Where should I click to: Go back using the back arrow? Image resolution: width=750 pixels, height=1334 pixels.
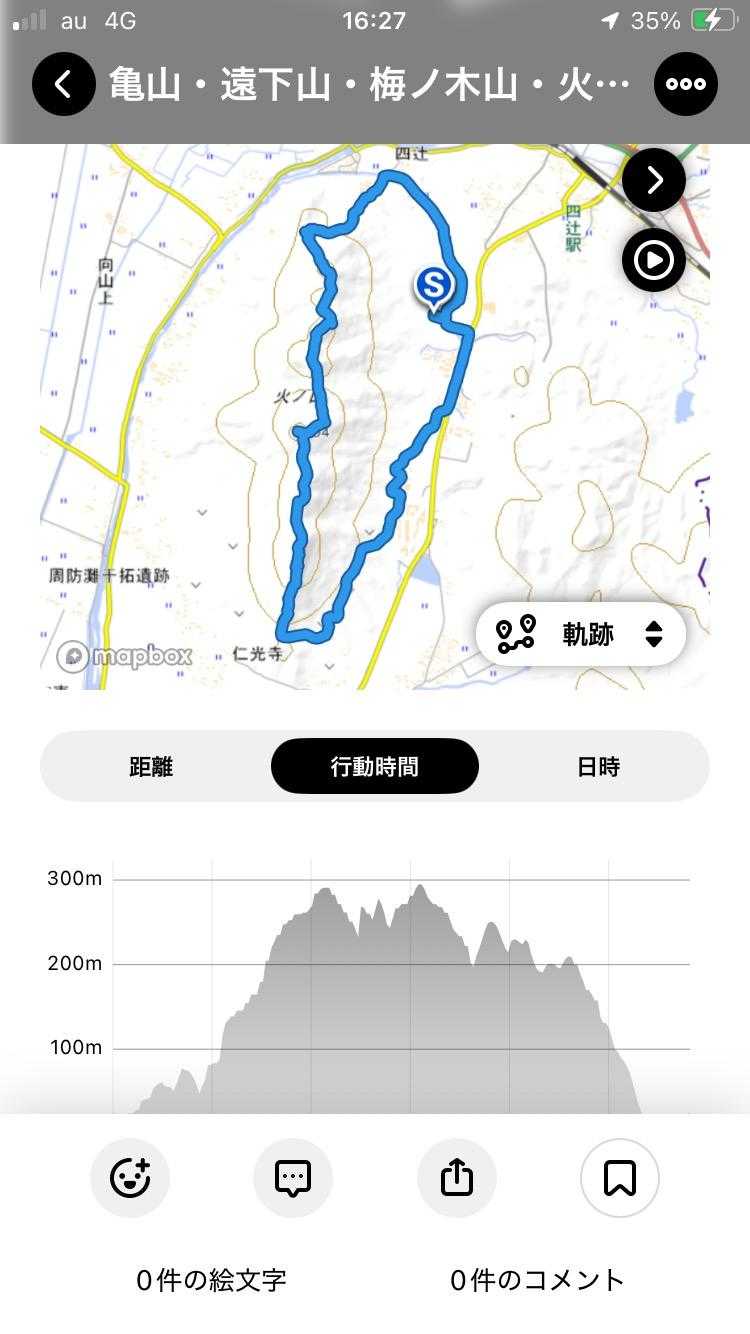coord(63,84)
